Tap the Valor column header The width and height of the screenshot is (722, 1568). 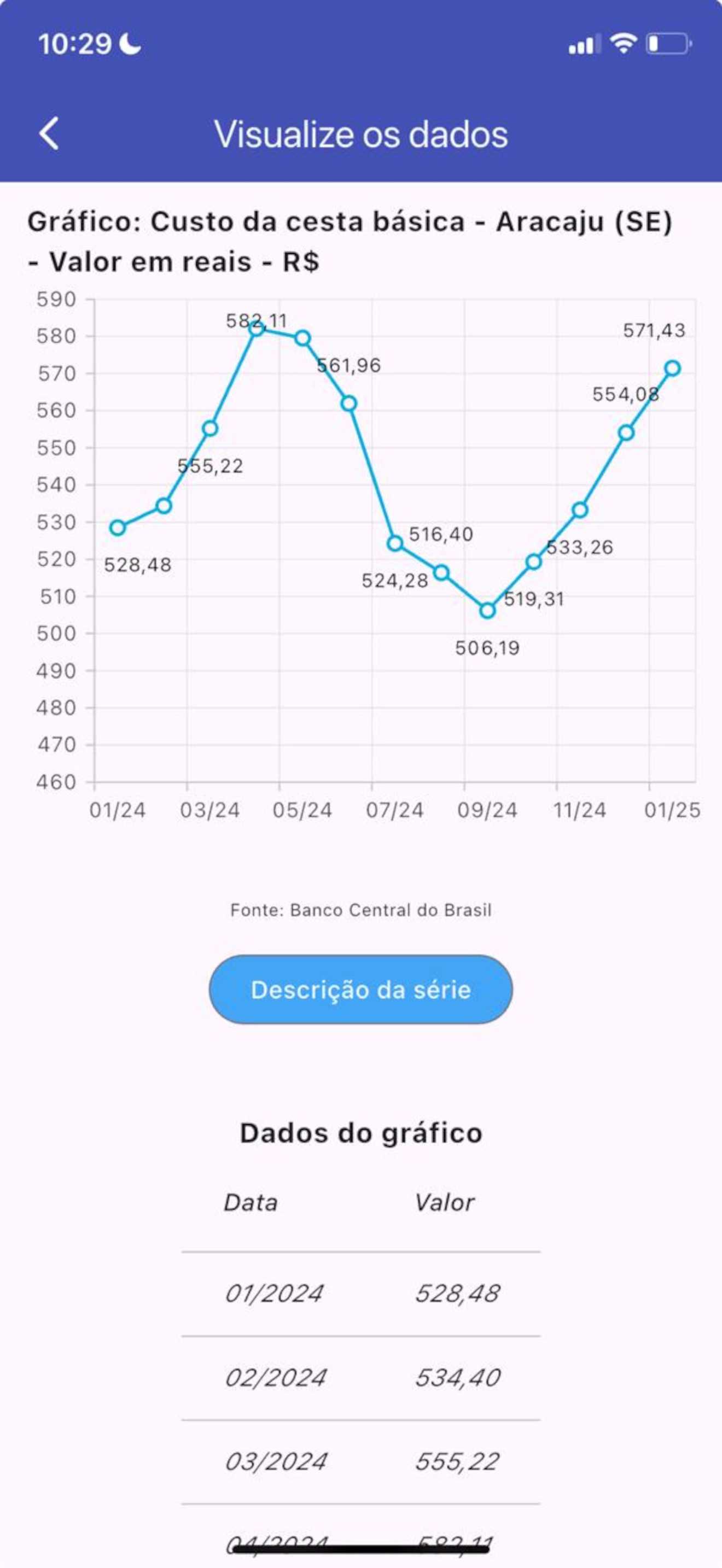coord(445,1202)
